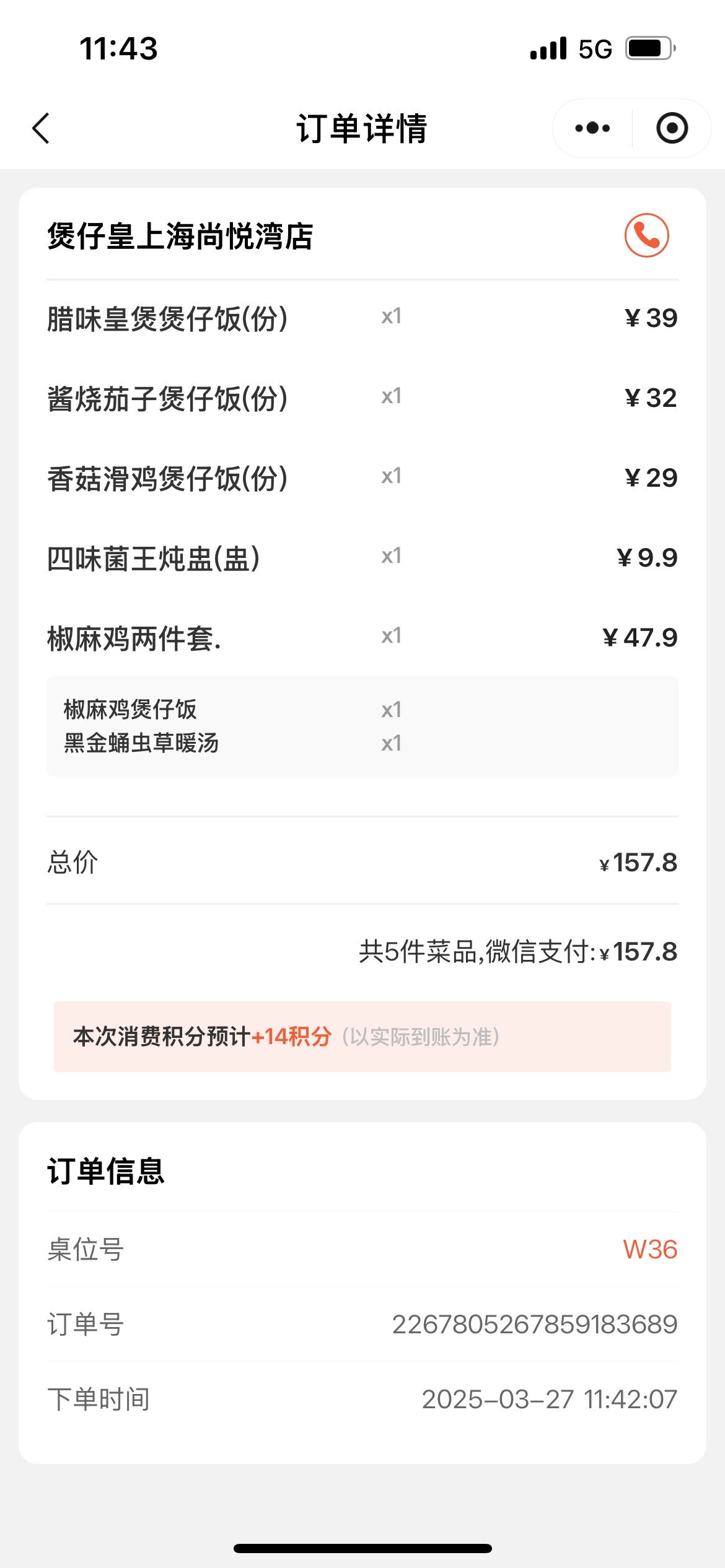The width and height of the screenshot is (725, 1568).
Task: Go back from the order details page
Action: click(x=41, y=128)
